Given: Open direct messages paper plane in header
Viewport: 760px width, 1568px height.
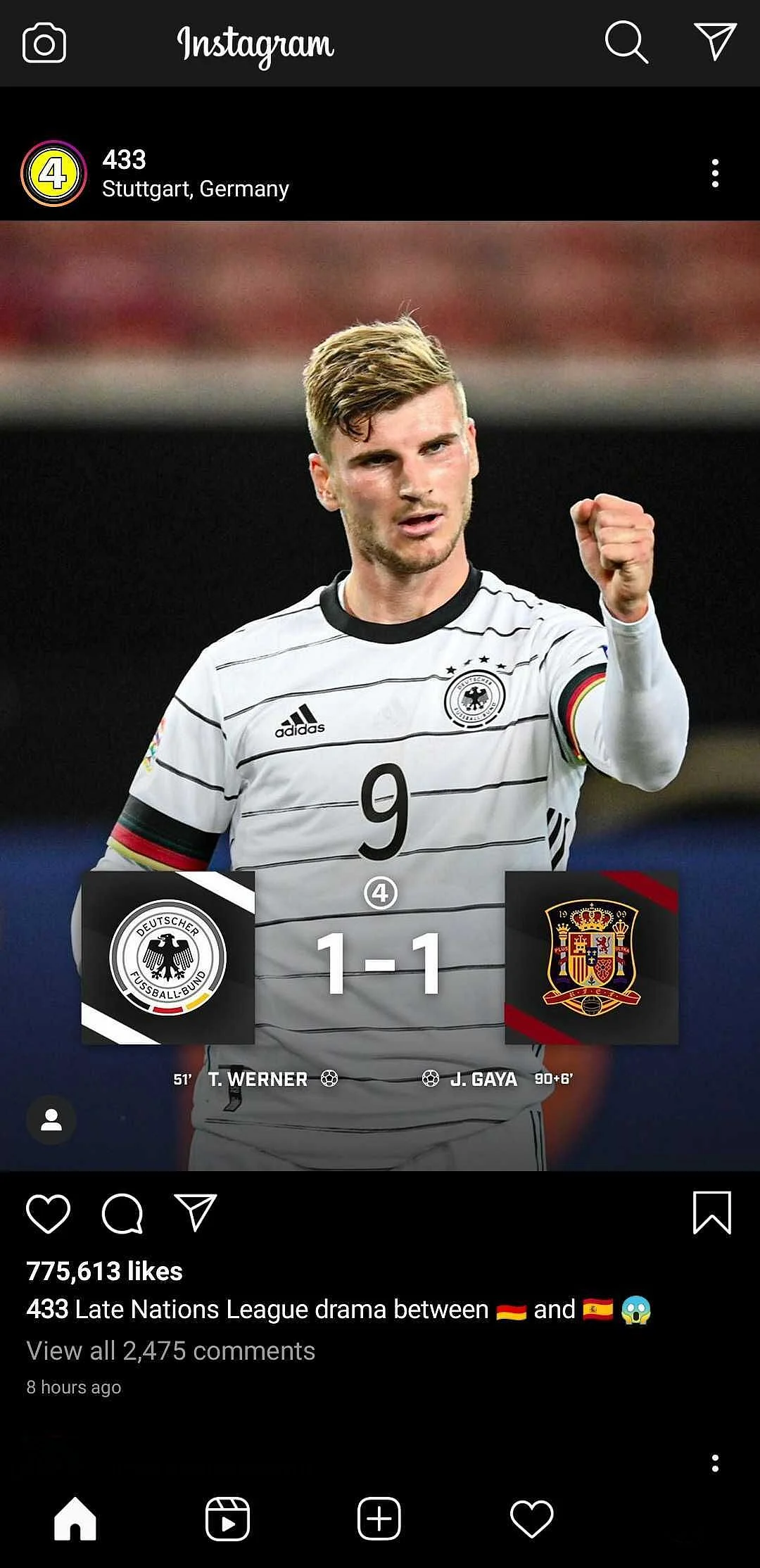Looking at the screenshot, I should pos(715,41).
